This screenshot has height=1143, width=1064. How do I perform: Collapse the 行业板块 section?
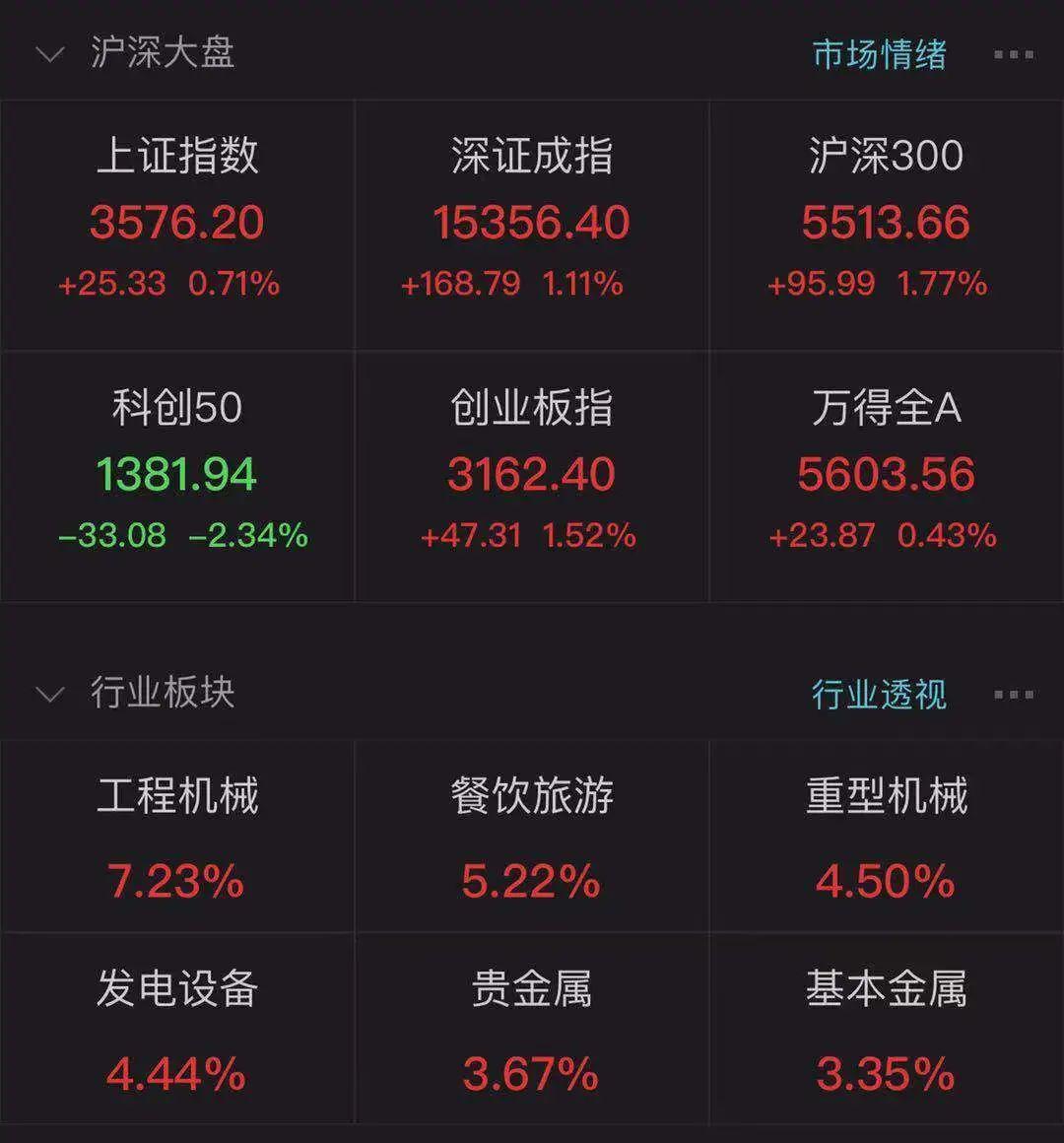coord(49,694)
